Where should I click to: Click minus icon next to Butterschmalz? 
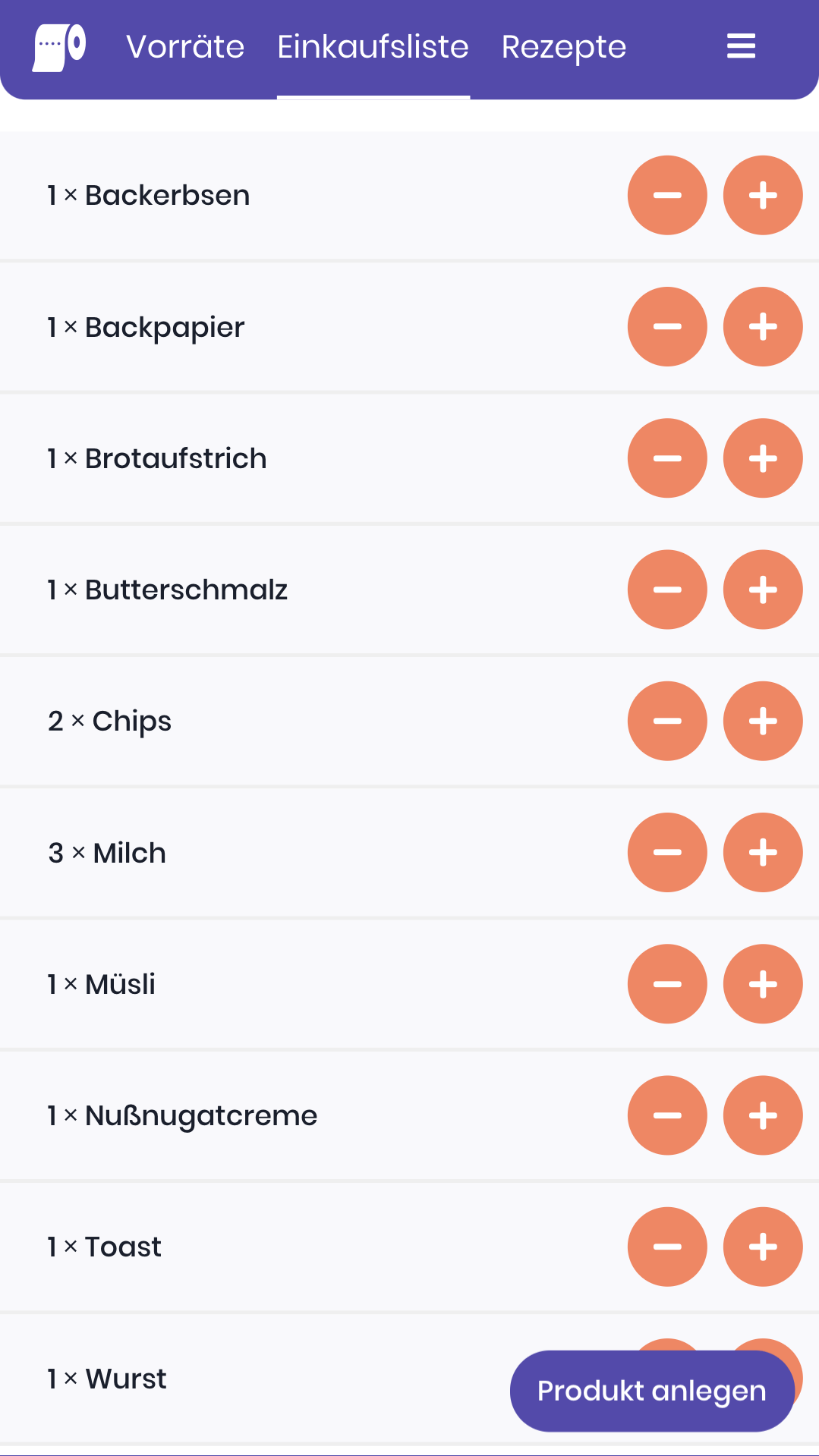click(667, 590)
